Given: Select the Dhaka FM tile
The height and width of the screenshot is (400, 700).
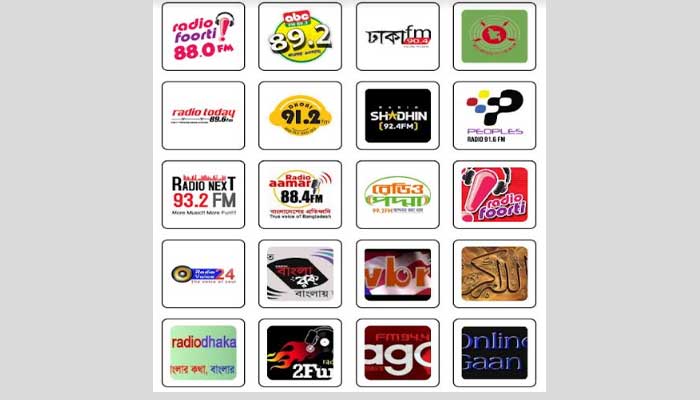Looking at the screenshot, I should 397,37.
